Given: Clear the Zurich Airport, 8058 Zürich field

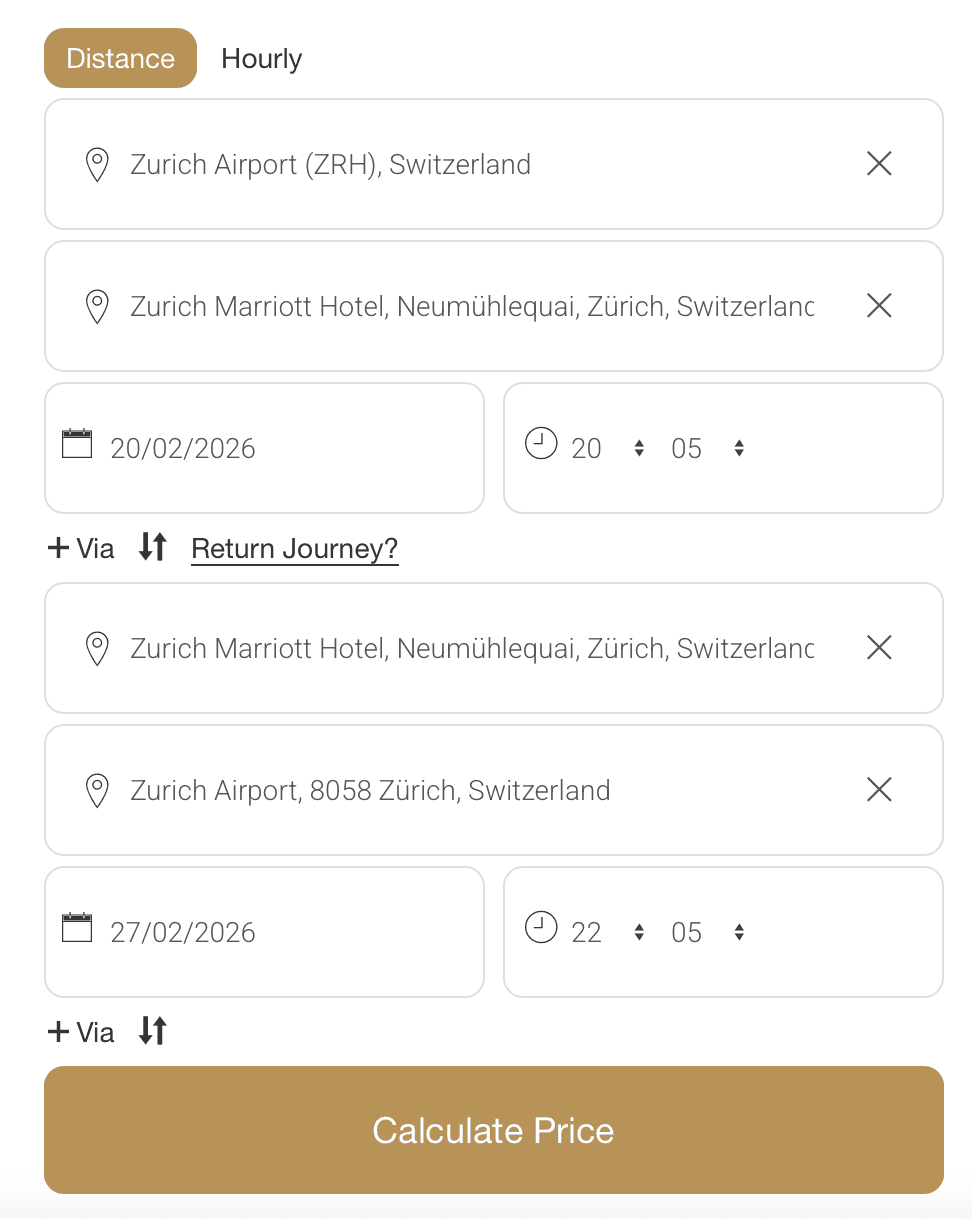Looking at the screenshot, I should [878, 790].
